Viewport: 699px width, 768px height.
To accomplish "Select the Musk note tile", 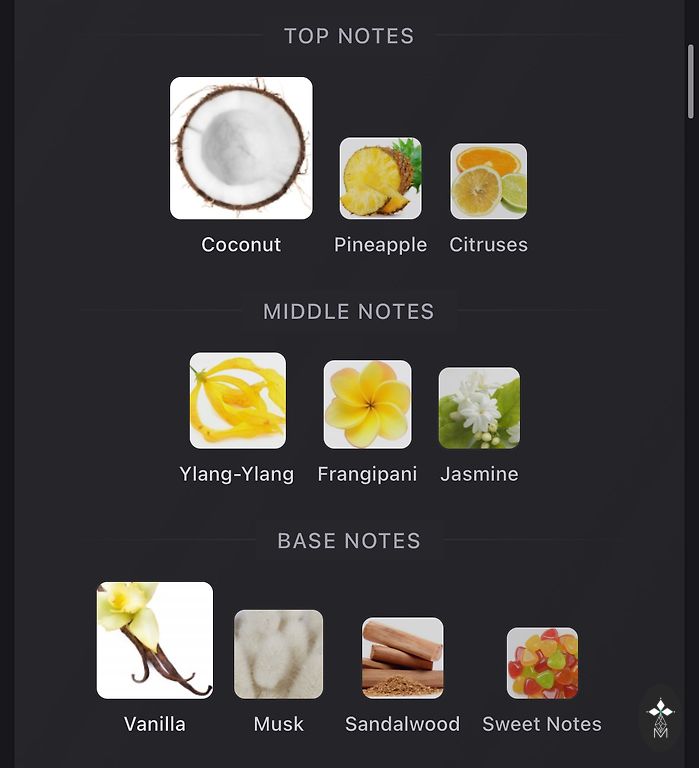I will click(x=278, y=654).
